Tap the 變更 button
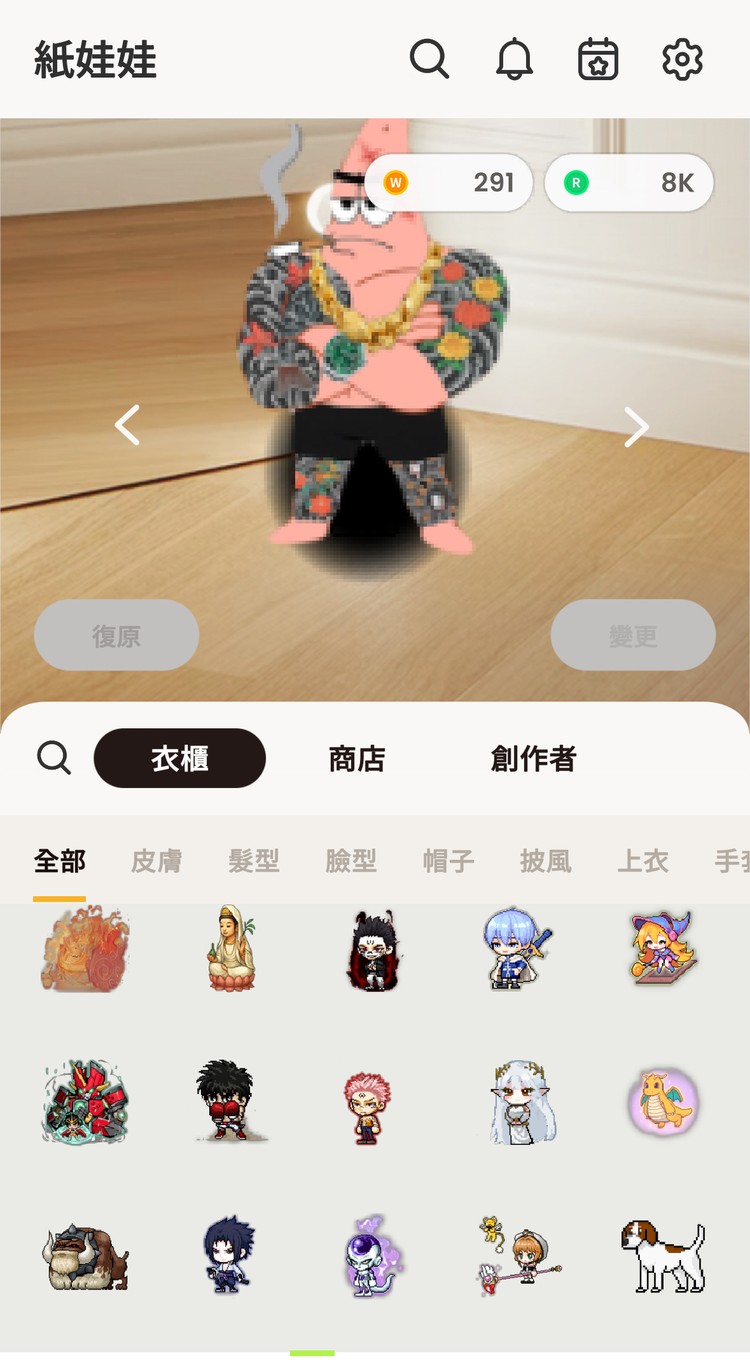The height and width of the screenshot is (1365, 750). point(633,635)
